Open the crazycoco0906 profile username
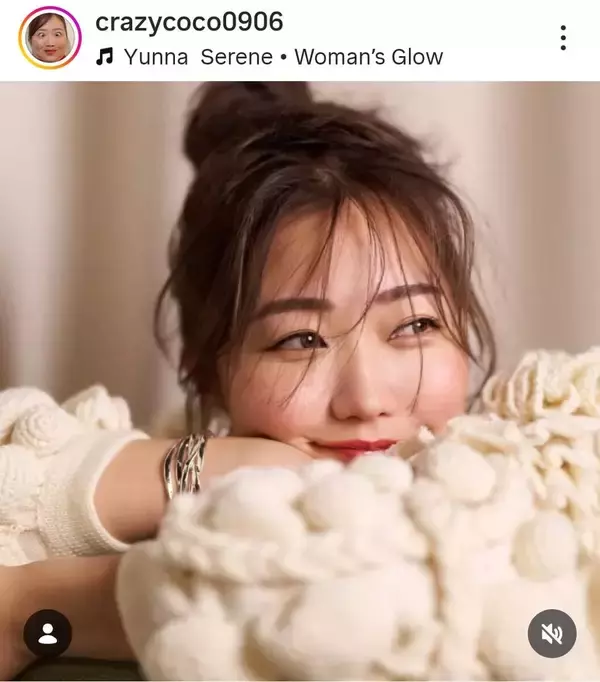600x682 pixels. tap(189, 22)
